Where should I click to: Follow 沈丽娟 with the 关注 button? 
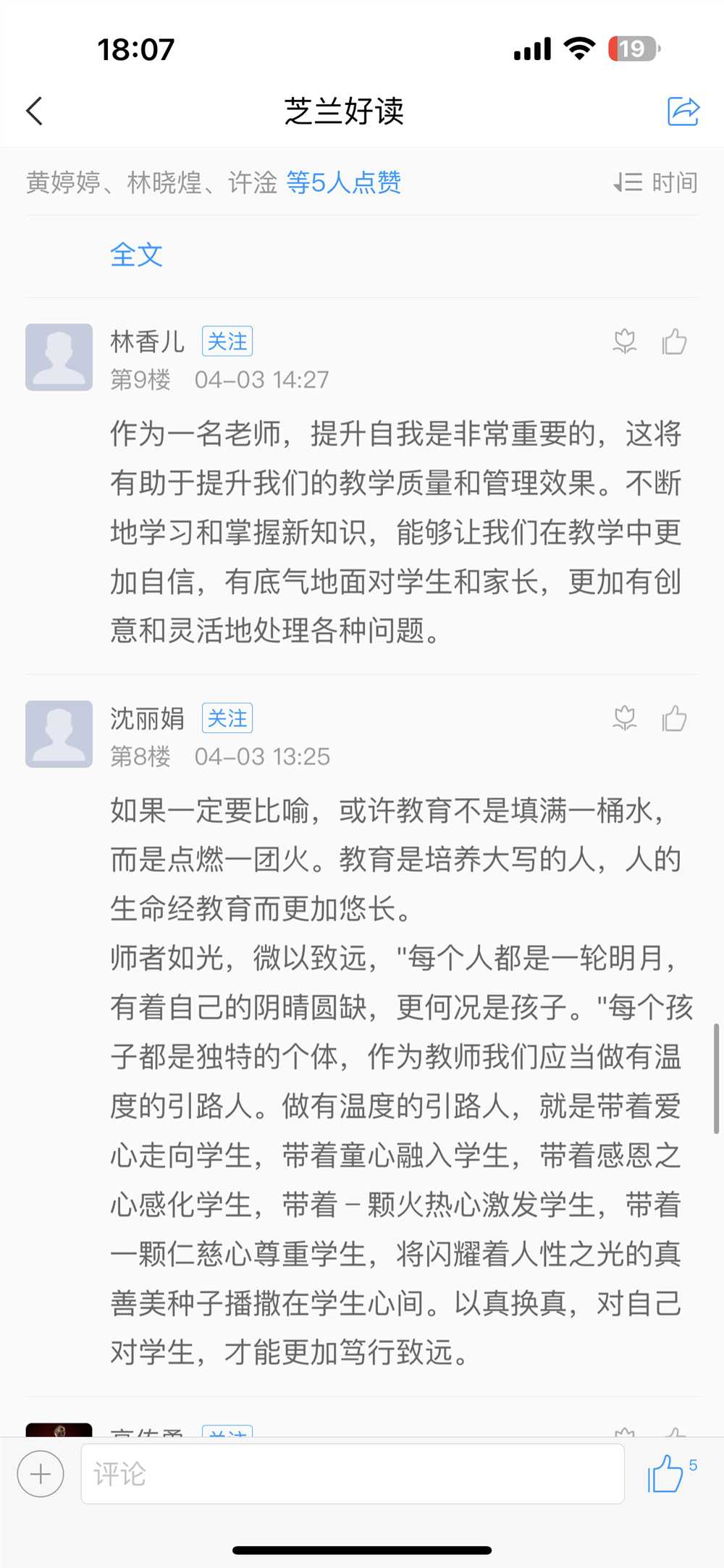click(227, 719)
